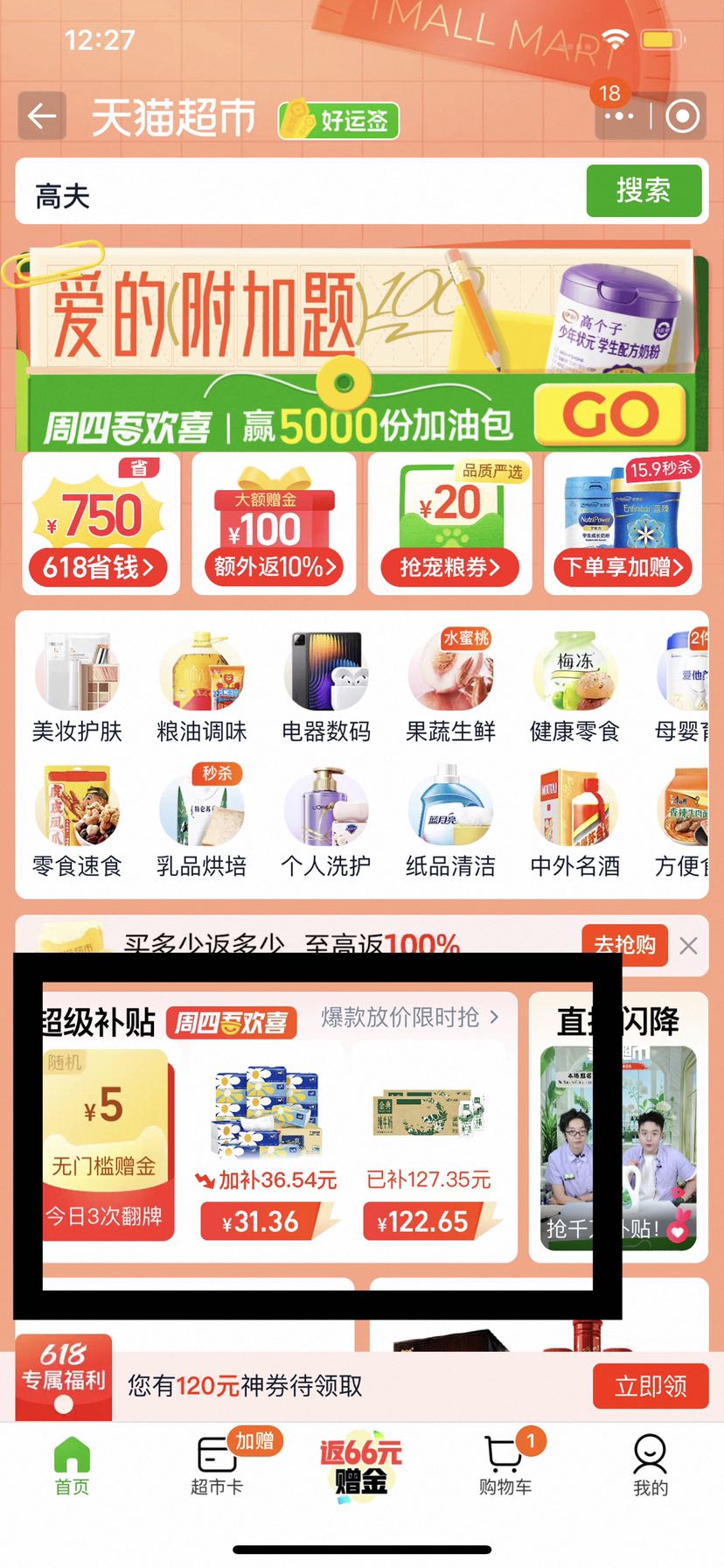Claim coupons with the 立即领 button
Screen dimensions: 724x1568
(x=650, y=1386)
